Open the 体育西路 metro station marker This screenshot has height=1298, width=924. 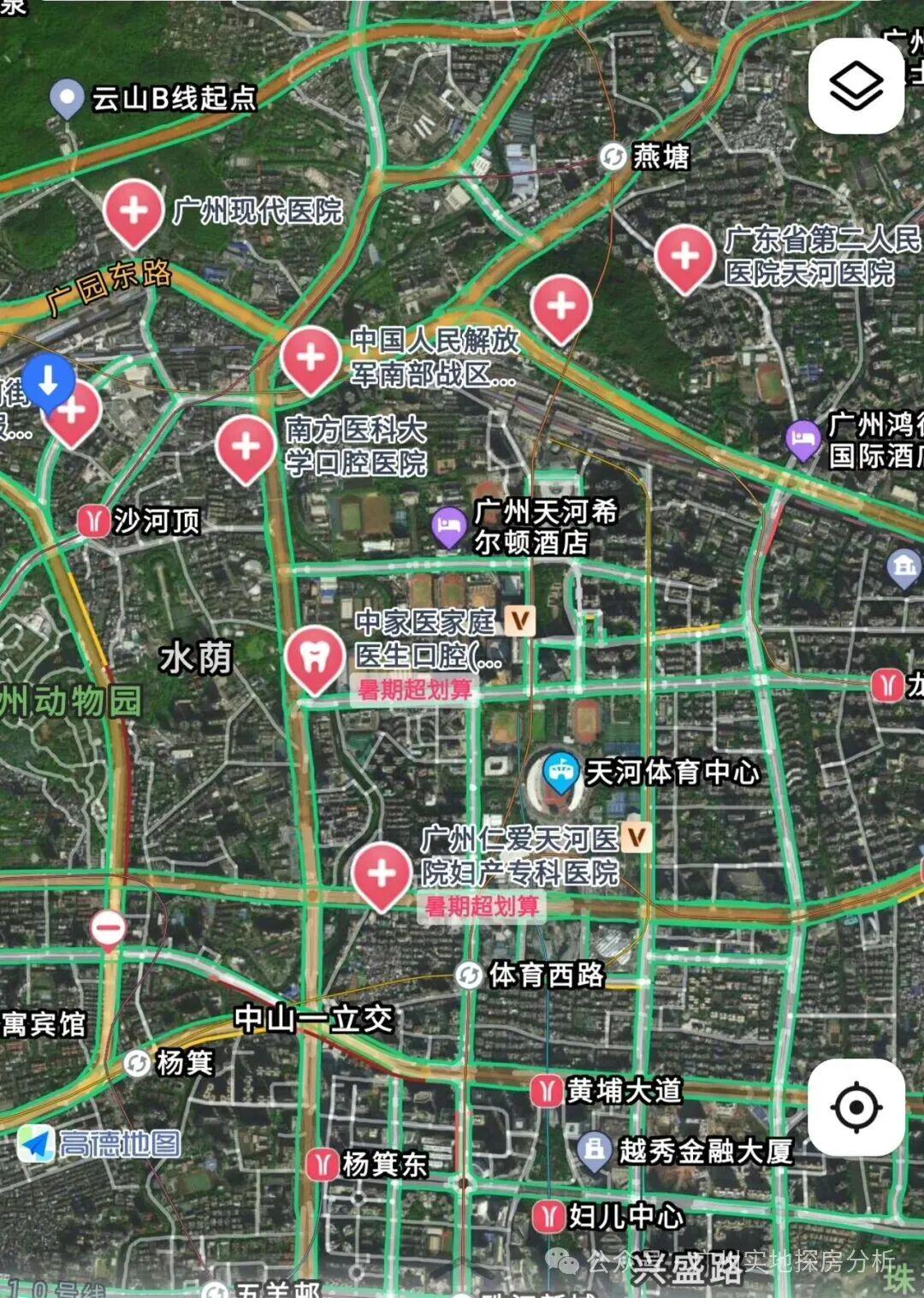pos(469,975)
